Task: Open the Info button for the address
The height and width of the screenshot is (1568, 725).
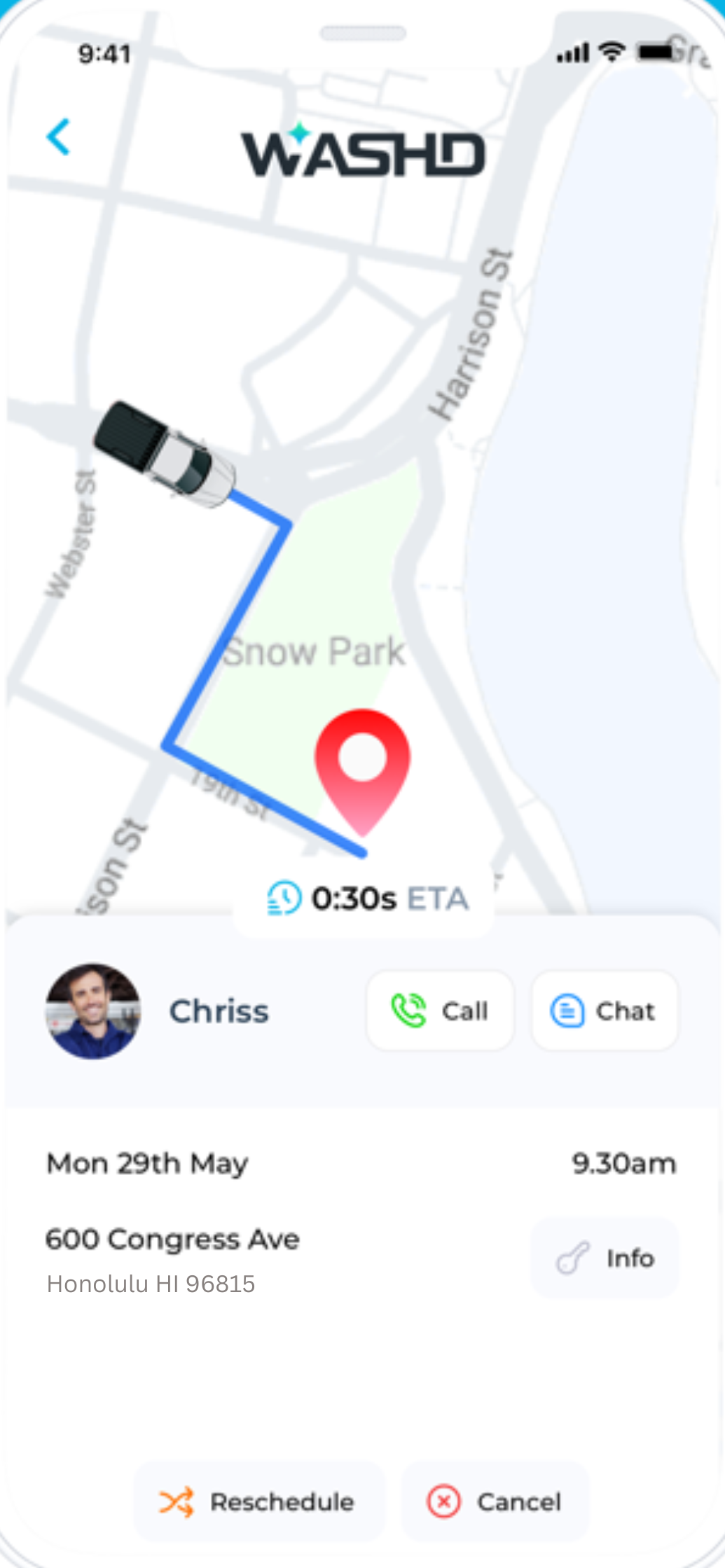Action: click(x=605, y=1258)
